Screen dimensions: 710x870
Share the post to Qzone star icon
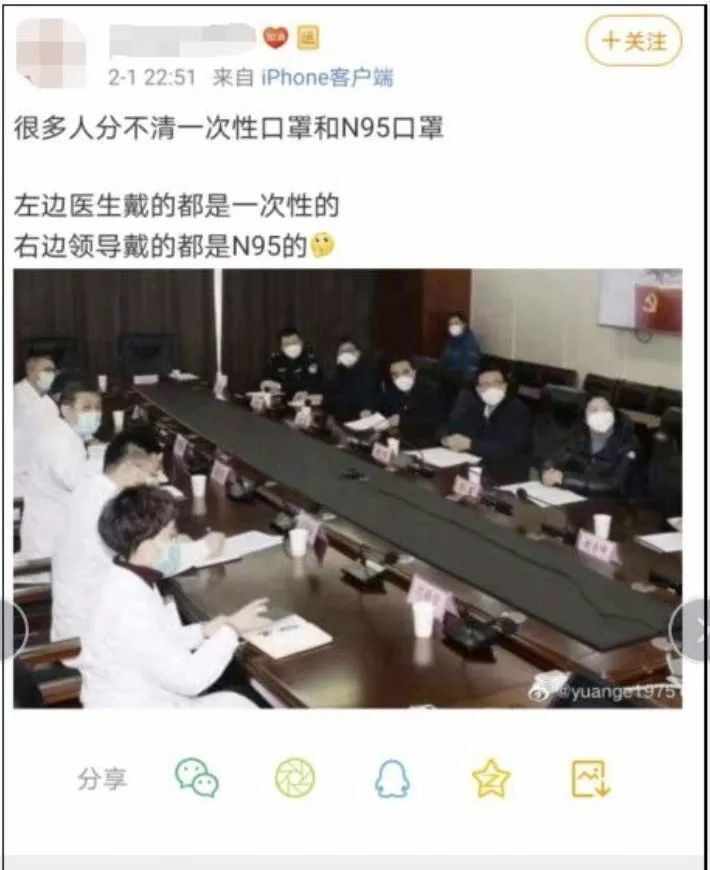(x=491, y=777)
